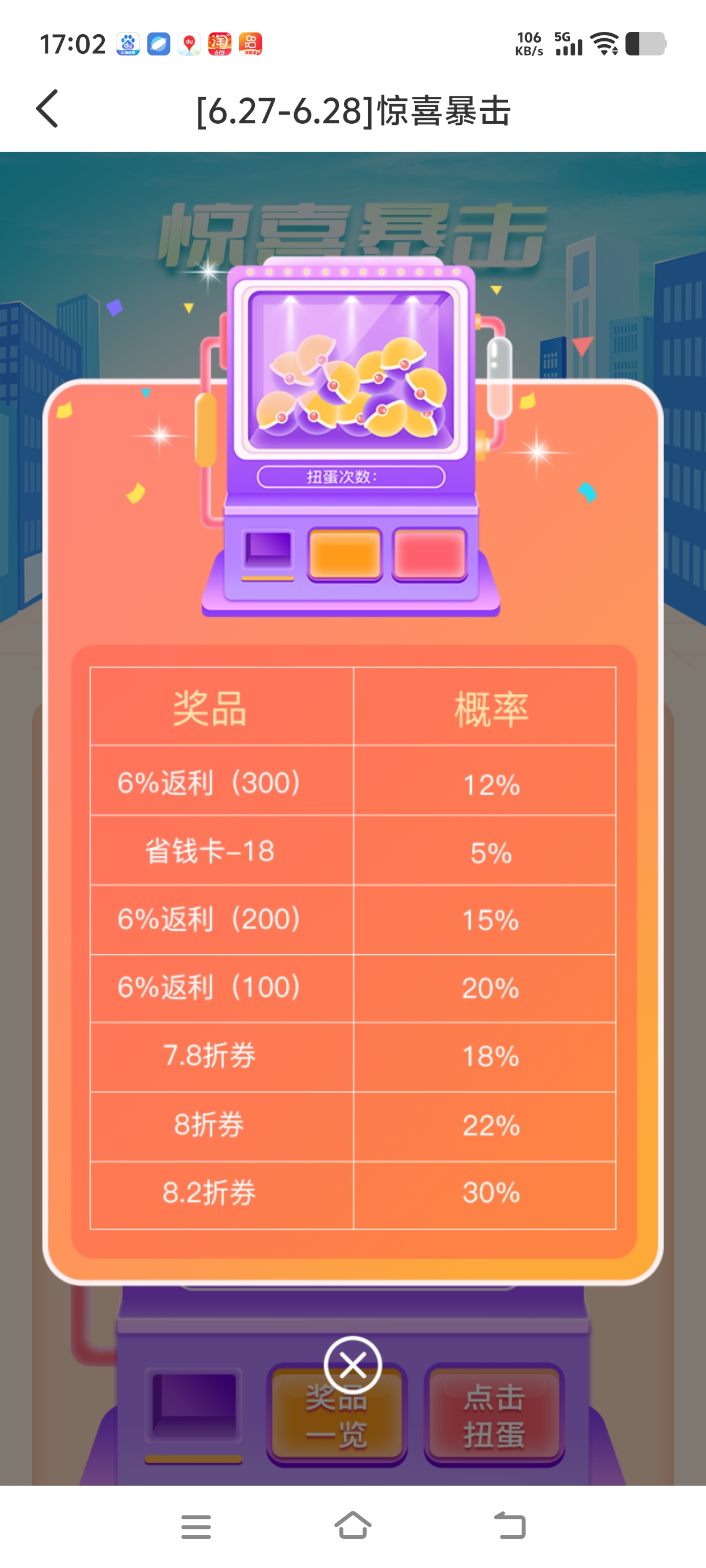
Task: Go back using the top-left arrow
Action: click(x=48, y=109)
